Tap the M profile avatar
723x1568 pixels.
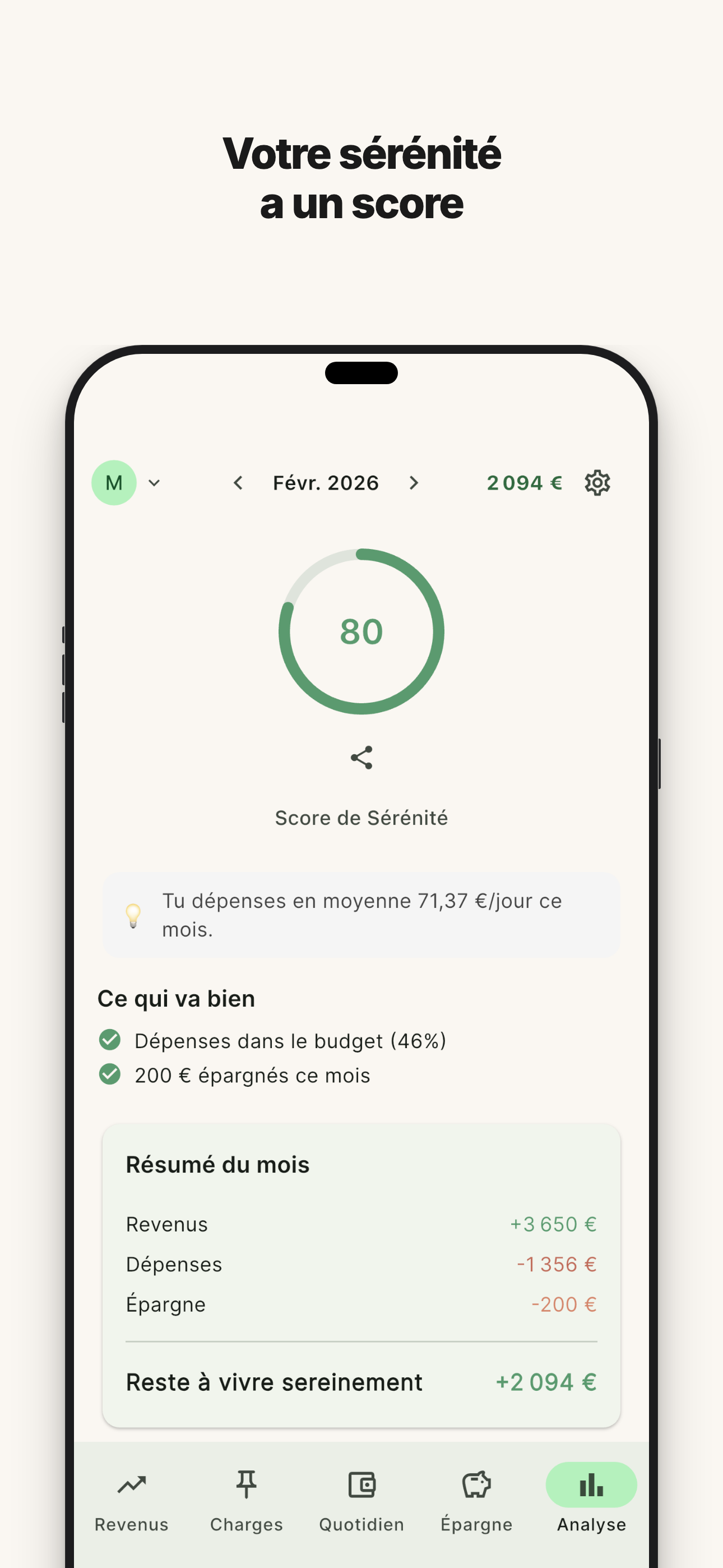tap(113, 482)
